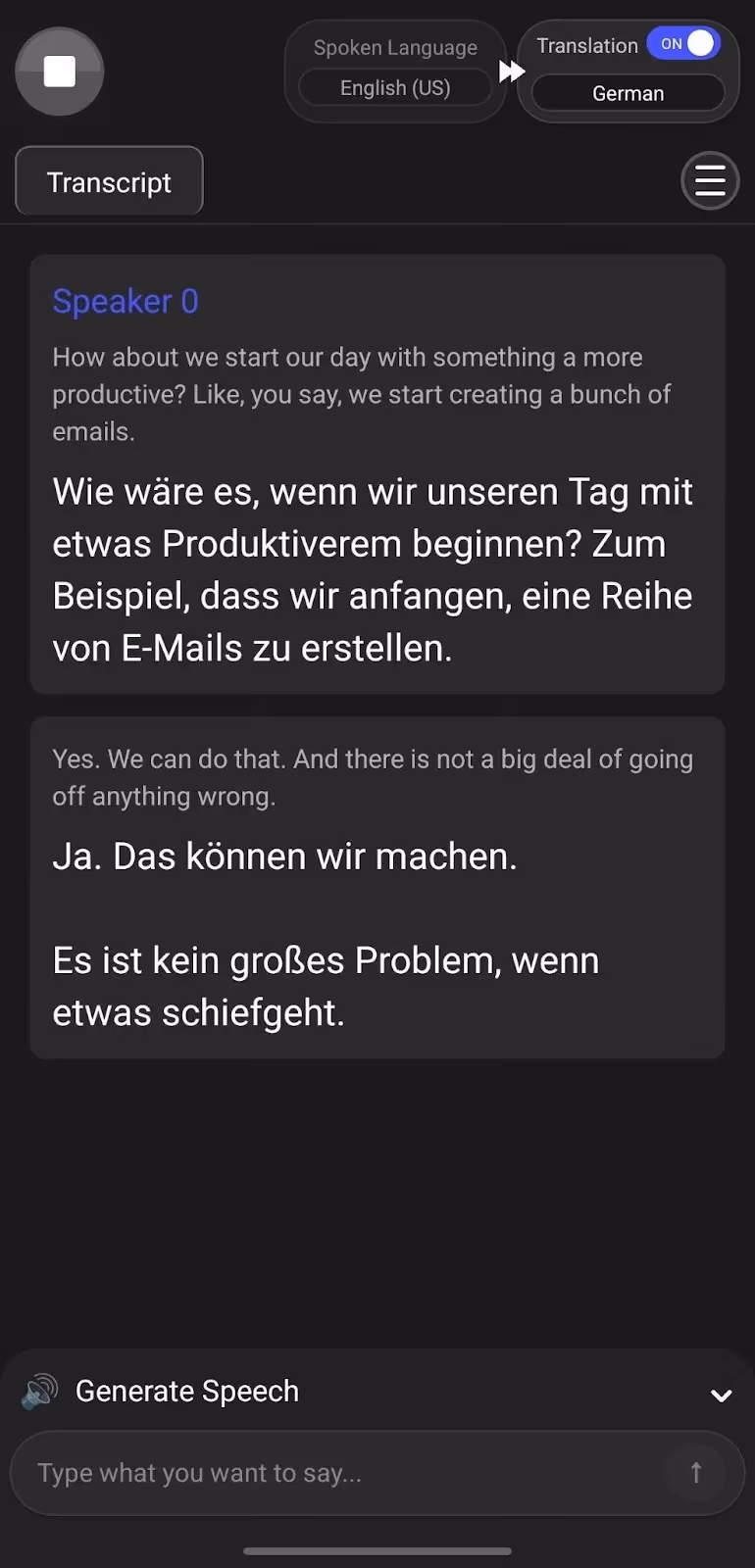Viewport: 755px width, 1568px height.
Task: Collapse the Generate Speech panel
Action: (721, 1396)
